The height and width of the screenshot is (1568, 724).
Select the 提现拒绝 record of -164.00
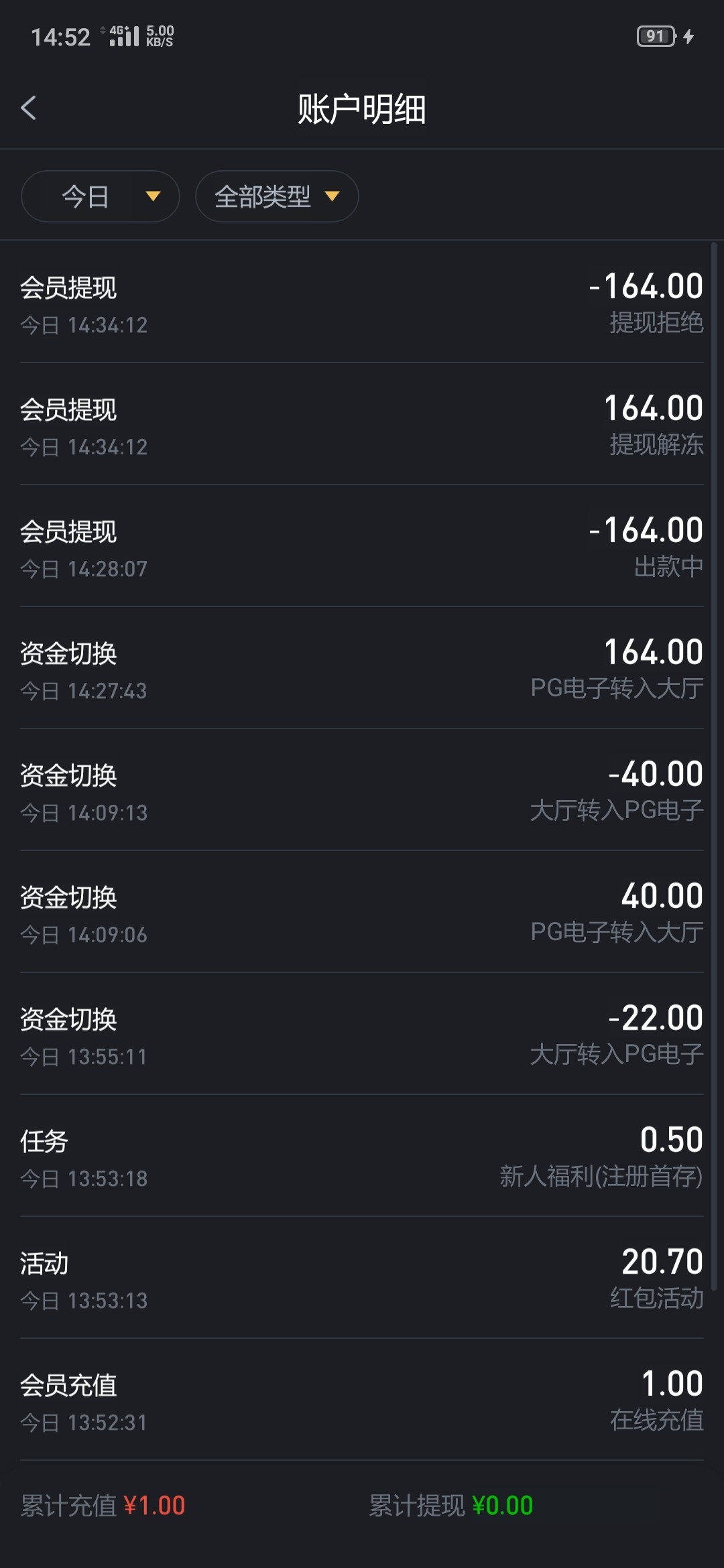coord(362,305)
